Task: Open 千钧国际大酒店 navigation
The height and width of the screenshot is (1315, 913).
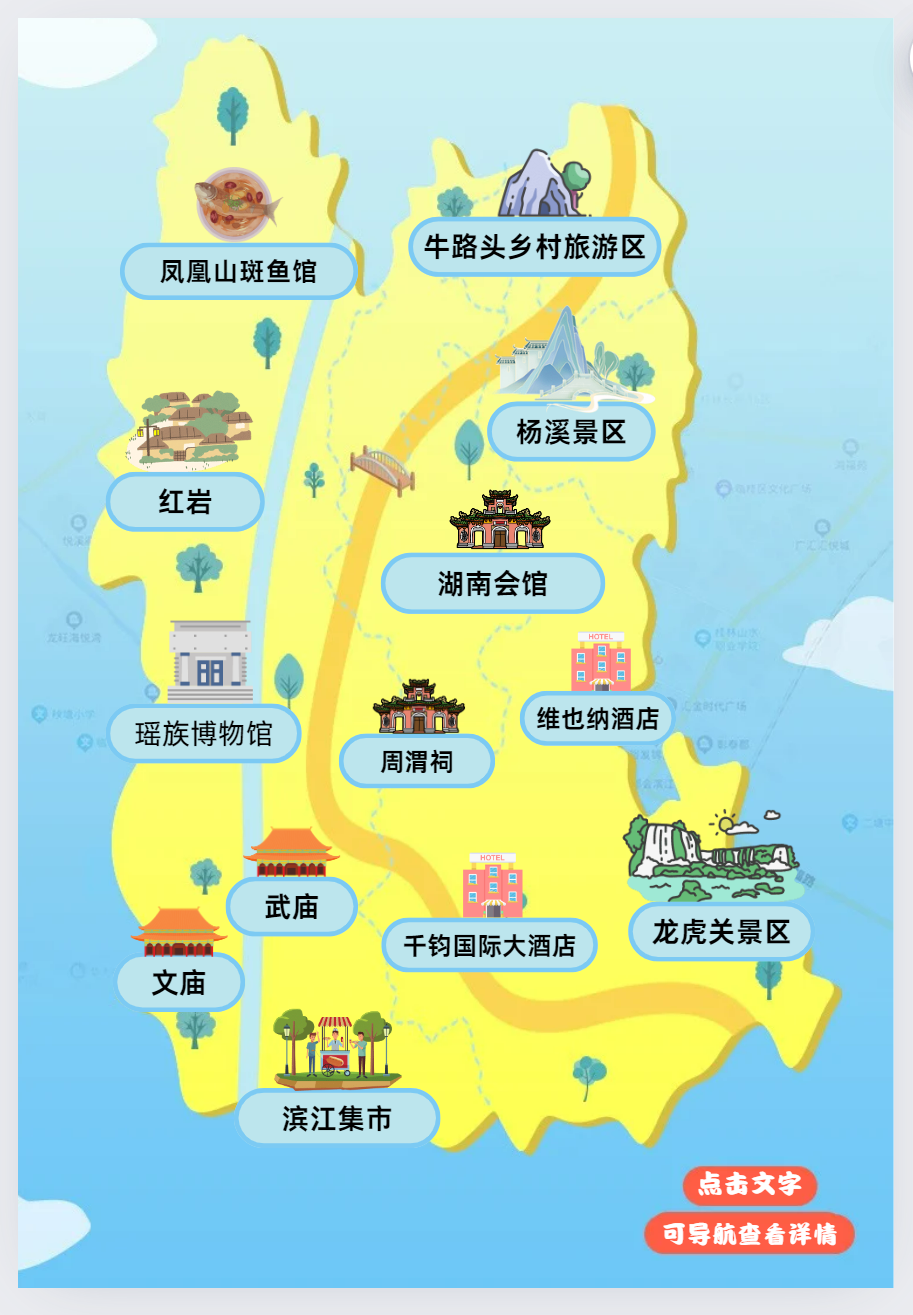Action: coord(489,945)
